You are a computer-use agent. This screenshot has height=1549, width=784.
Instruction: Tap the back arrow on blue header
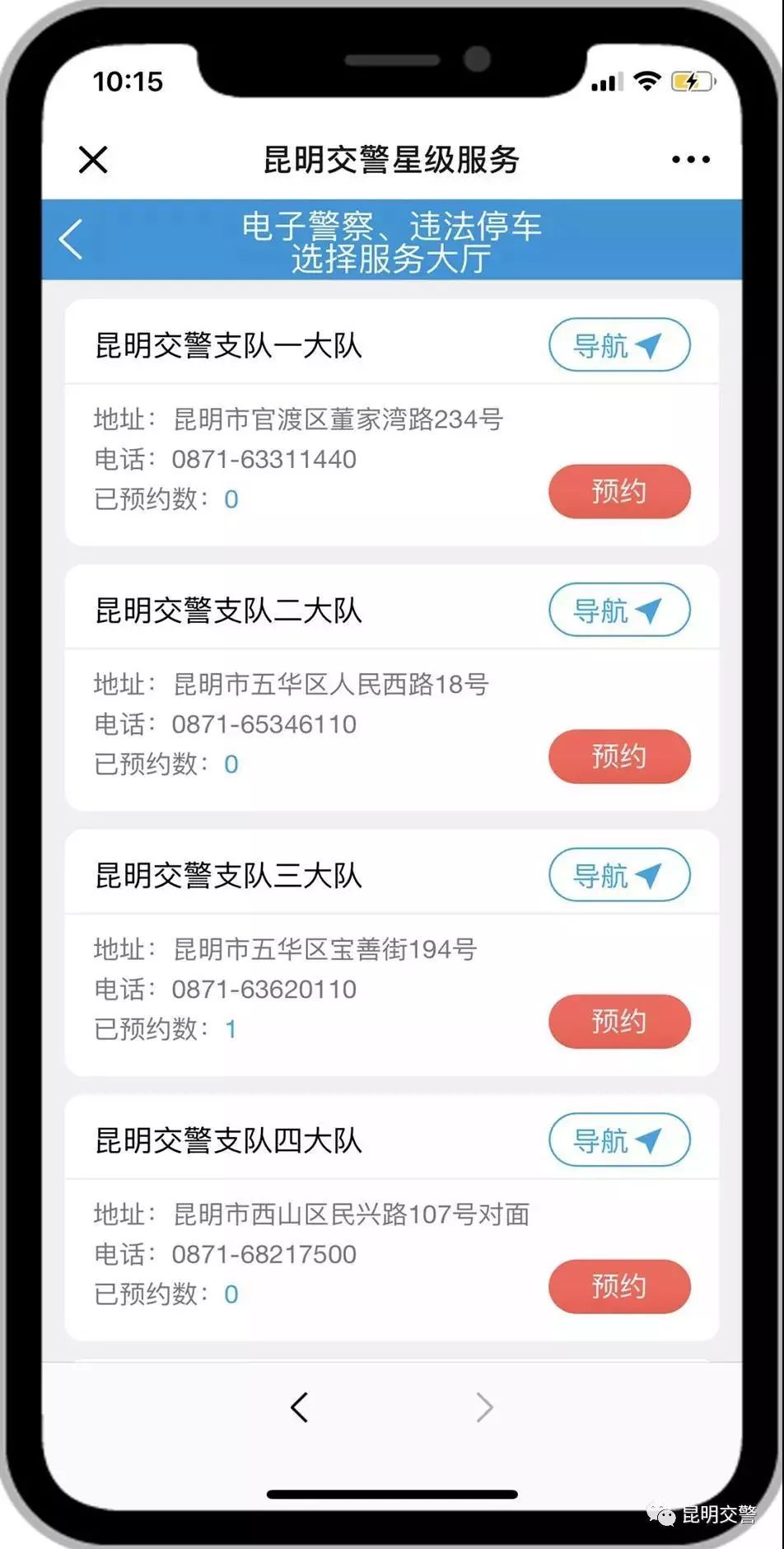click(70, 240)
